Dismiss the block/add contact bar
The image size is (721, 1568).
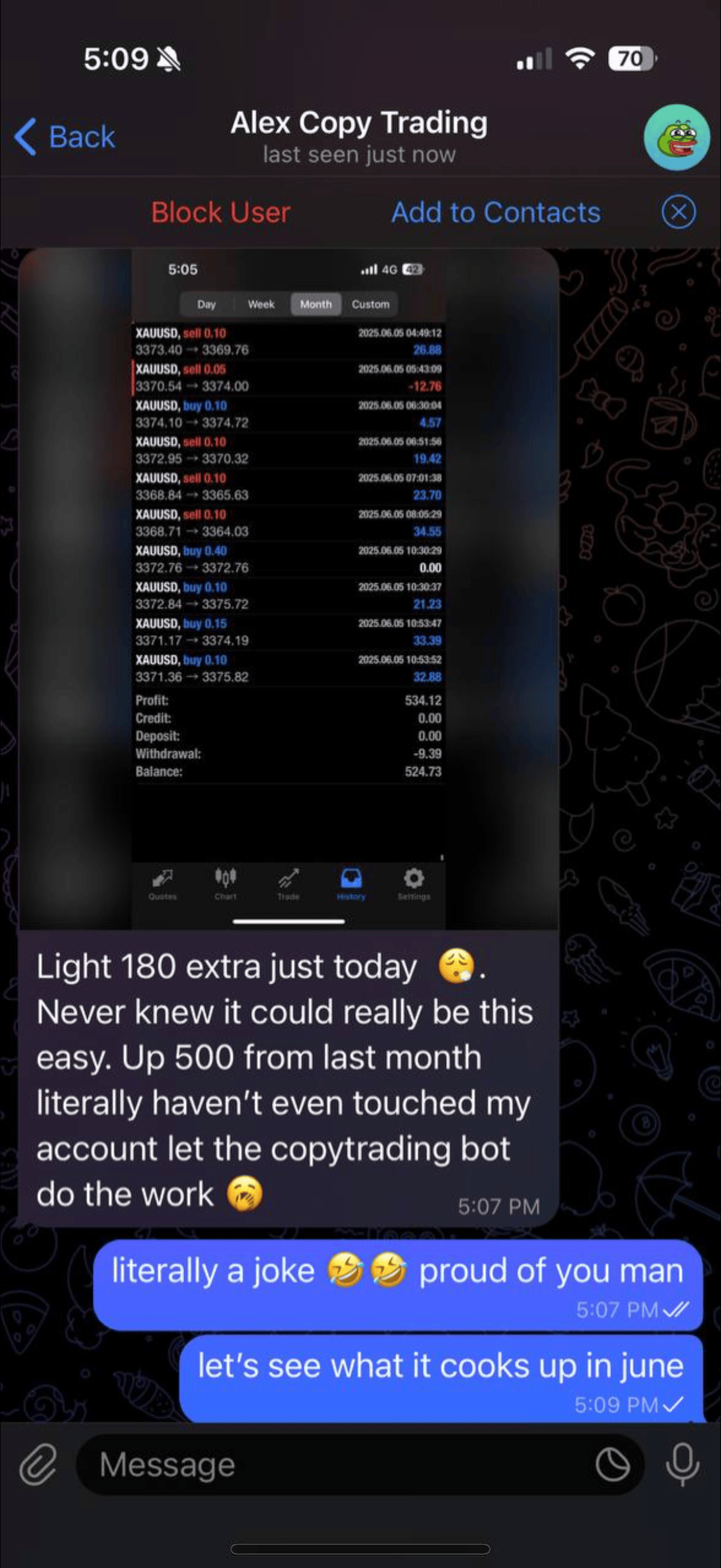pos(678,212)
